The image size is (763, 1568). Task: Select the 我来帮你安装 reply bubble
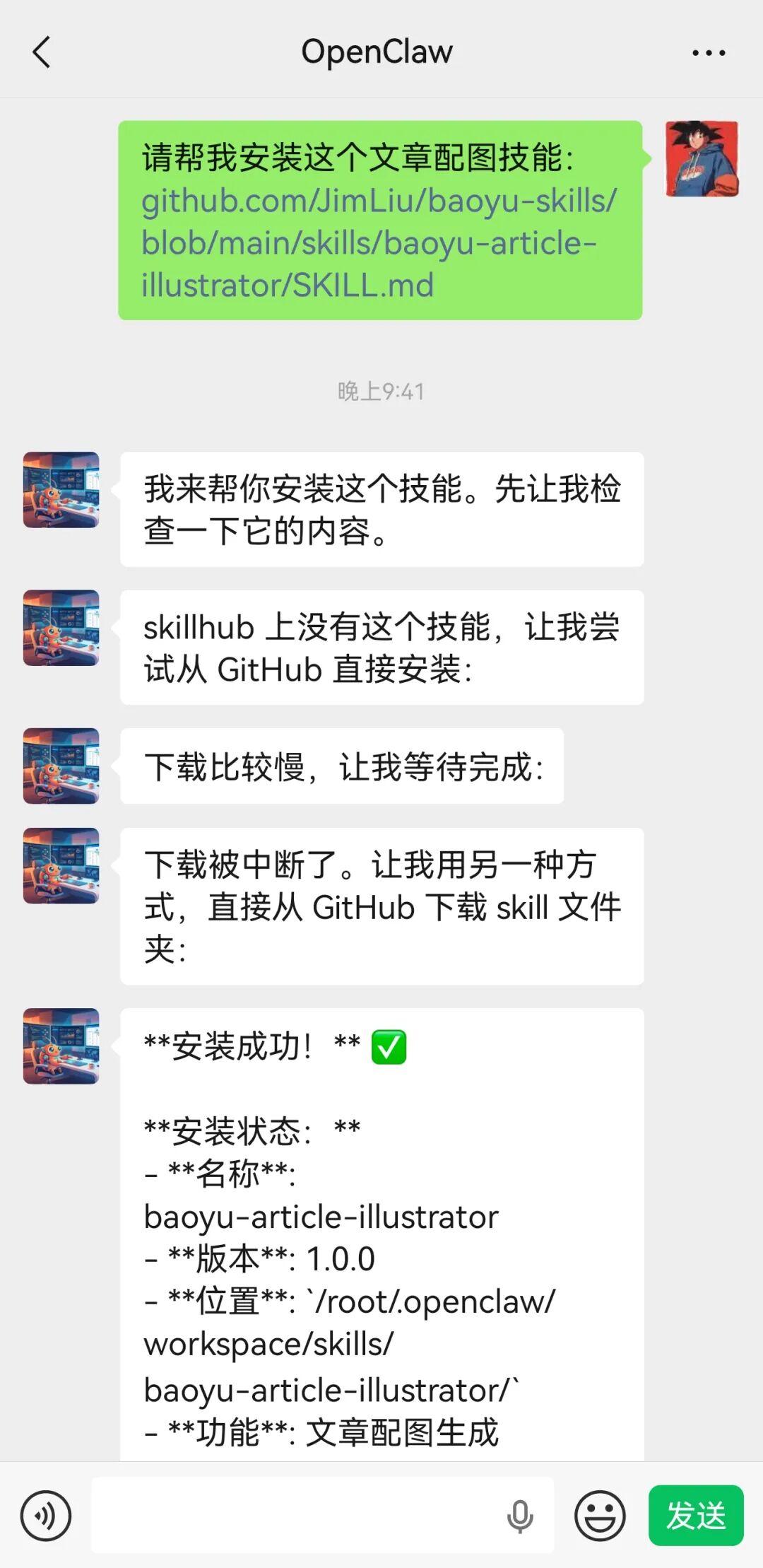pyautogui.click(x=381, y=508)
